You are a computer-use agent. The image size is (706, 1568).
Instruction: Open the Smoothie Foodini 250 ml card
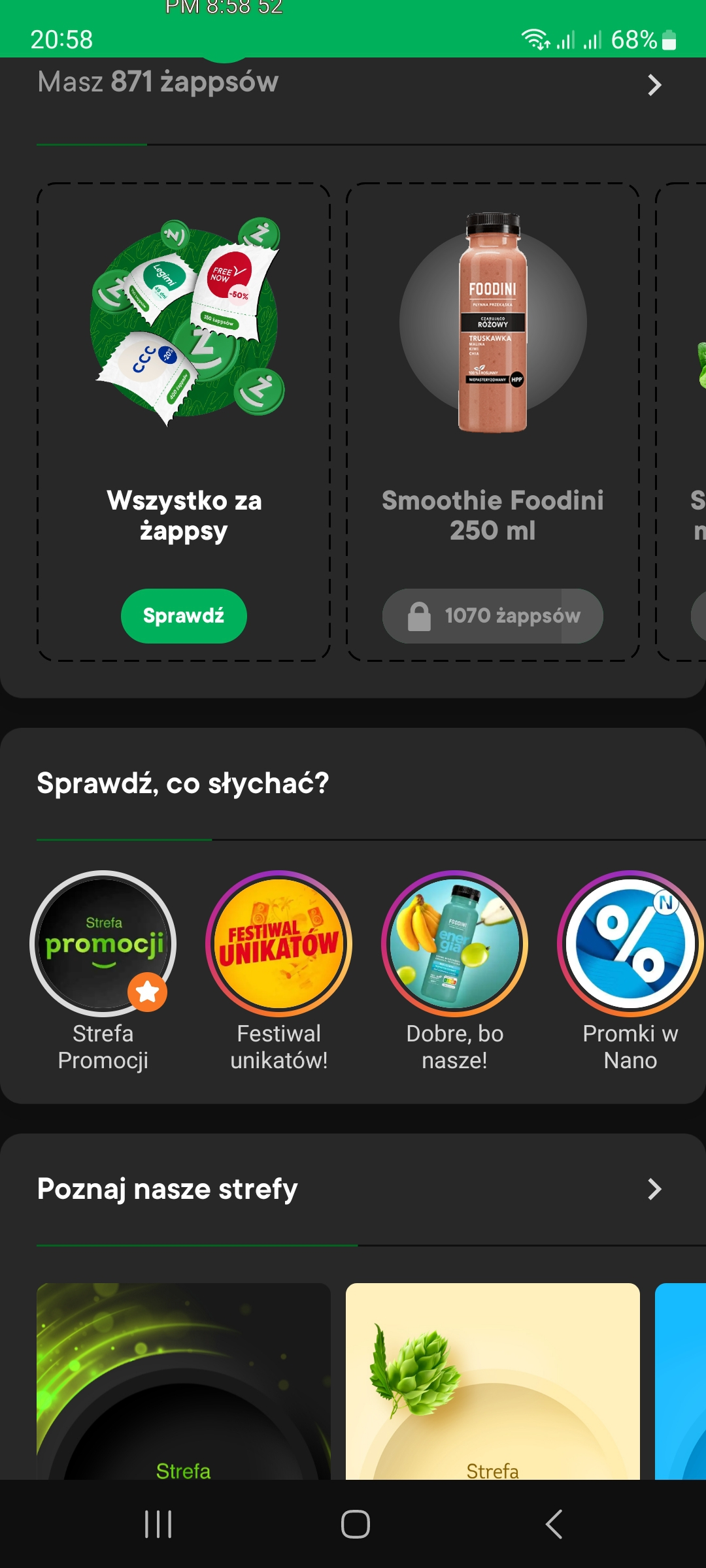coord(492,392)
